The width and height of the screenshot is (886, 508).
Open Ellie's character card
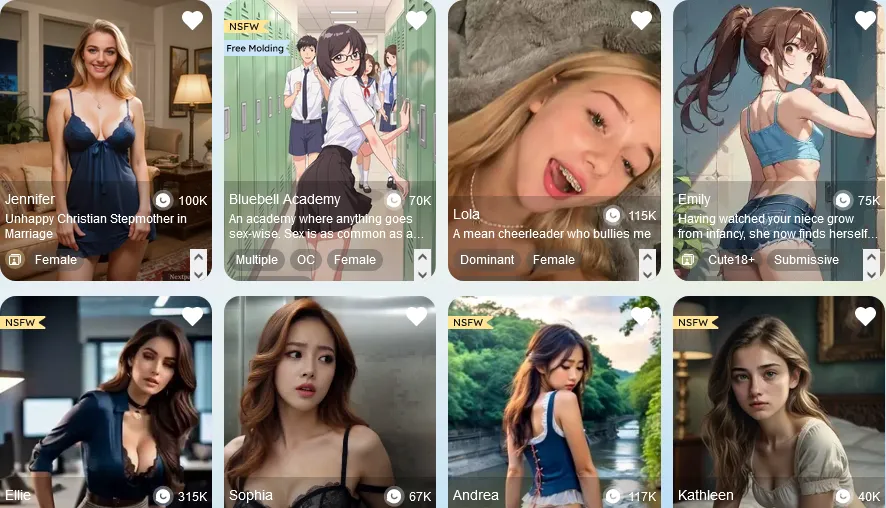[x=105, y=400]
